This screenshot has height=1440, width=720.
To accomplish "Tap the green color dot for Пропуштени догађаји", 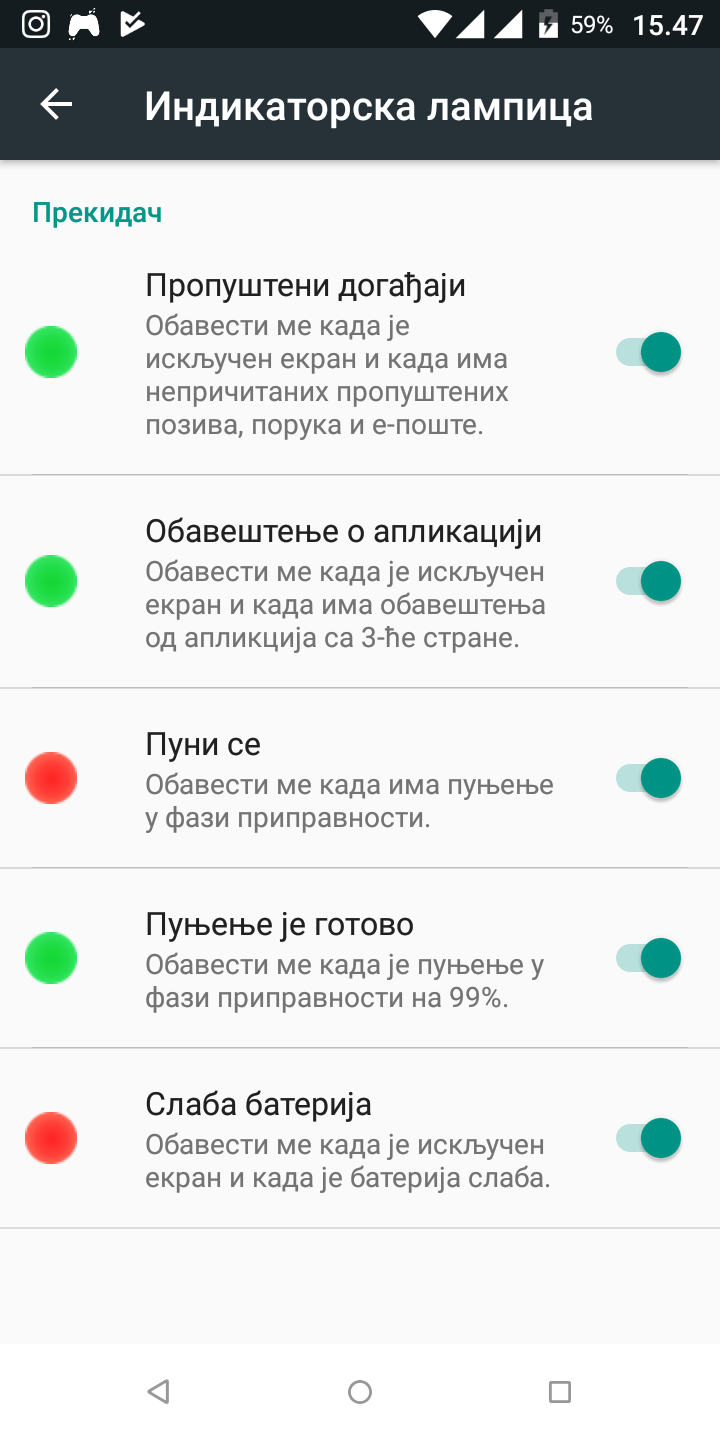I will click(51, 352).
